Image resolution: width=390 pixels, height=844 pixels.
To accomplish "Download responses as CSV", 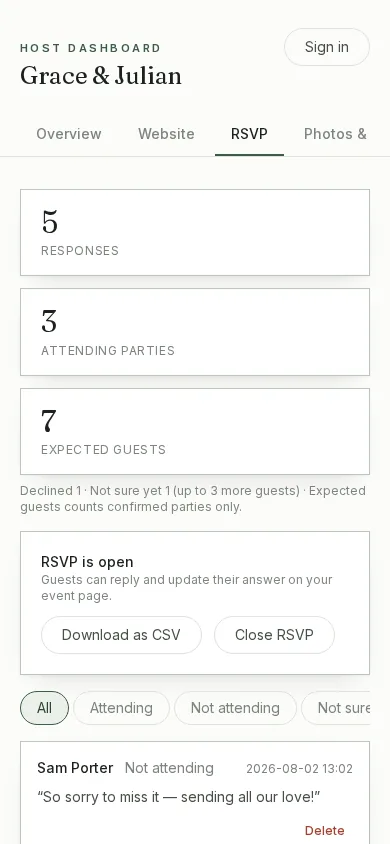I will (x=121, y=635).
